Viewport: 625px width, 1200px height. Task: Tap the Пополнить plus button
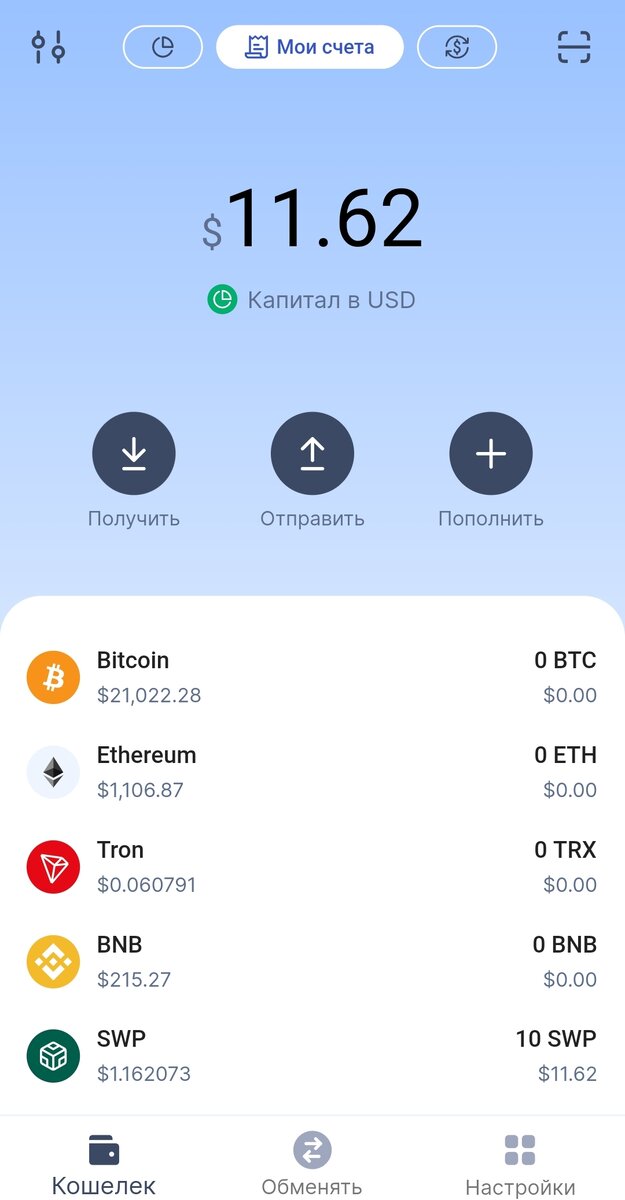click(x=491, y=454)
